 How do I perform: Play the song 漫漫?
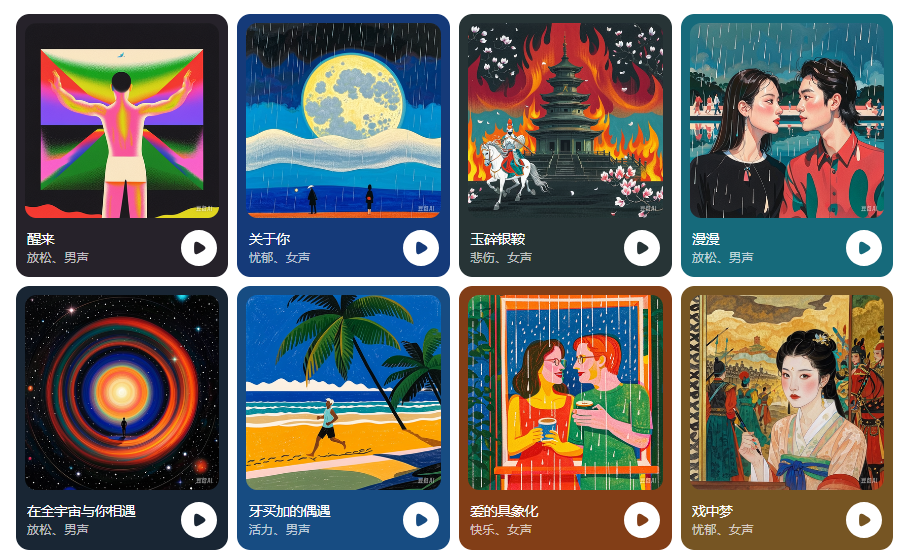point(864,248)
